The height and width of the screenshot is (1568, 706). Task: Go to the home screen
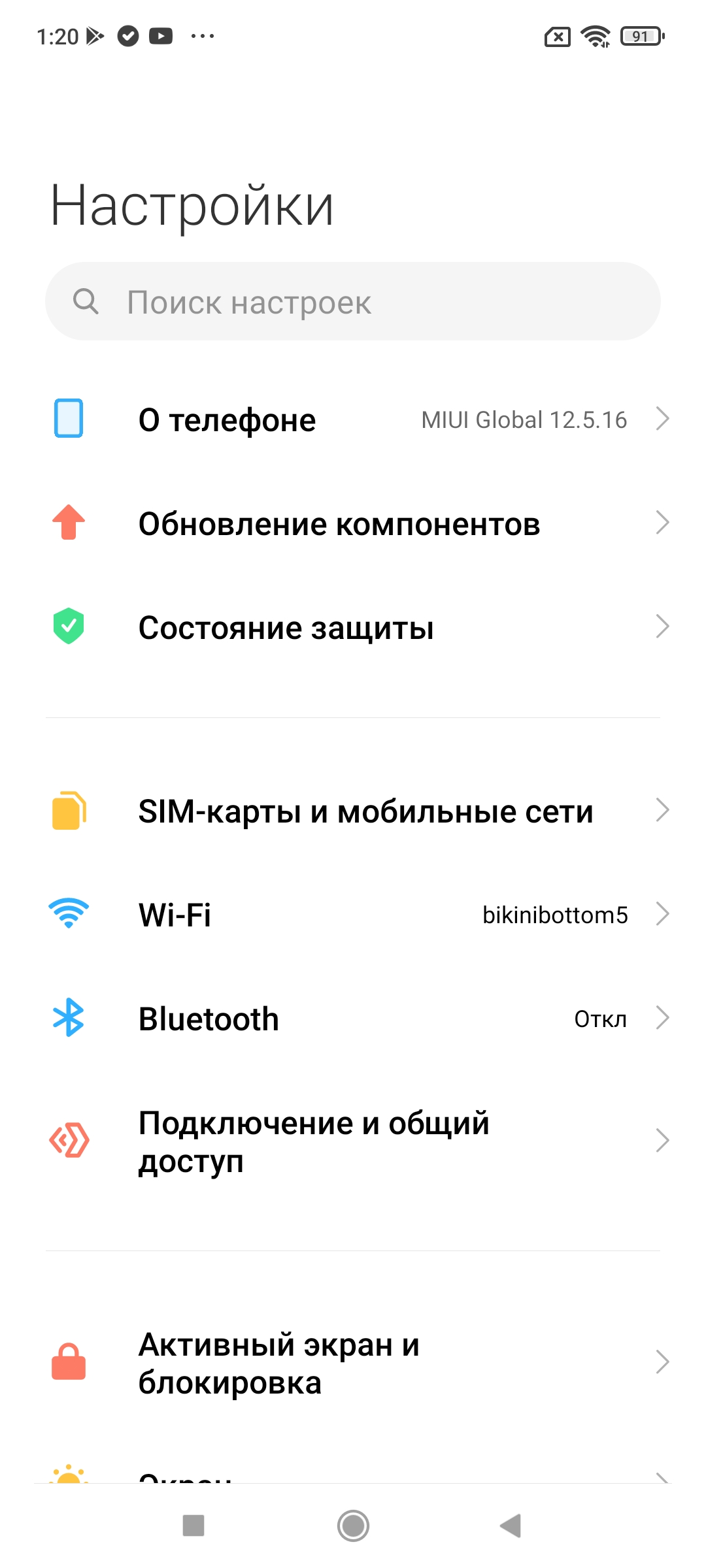pos(353,1526)
